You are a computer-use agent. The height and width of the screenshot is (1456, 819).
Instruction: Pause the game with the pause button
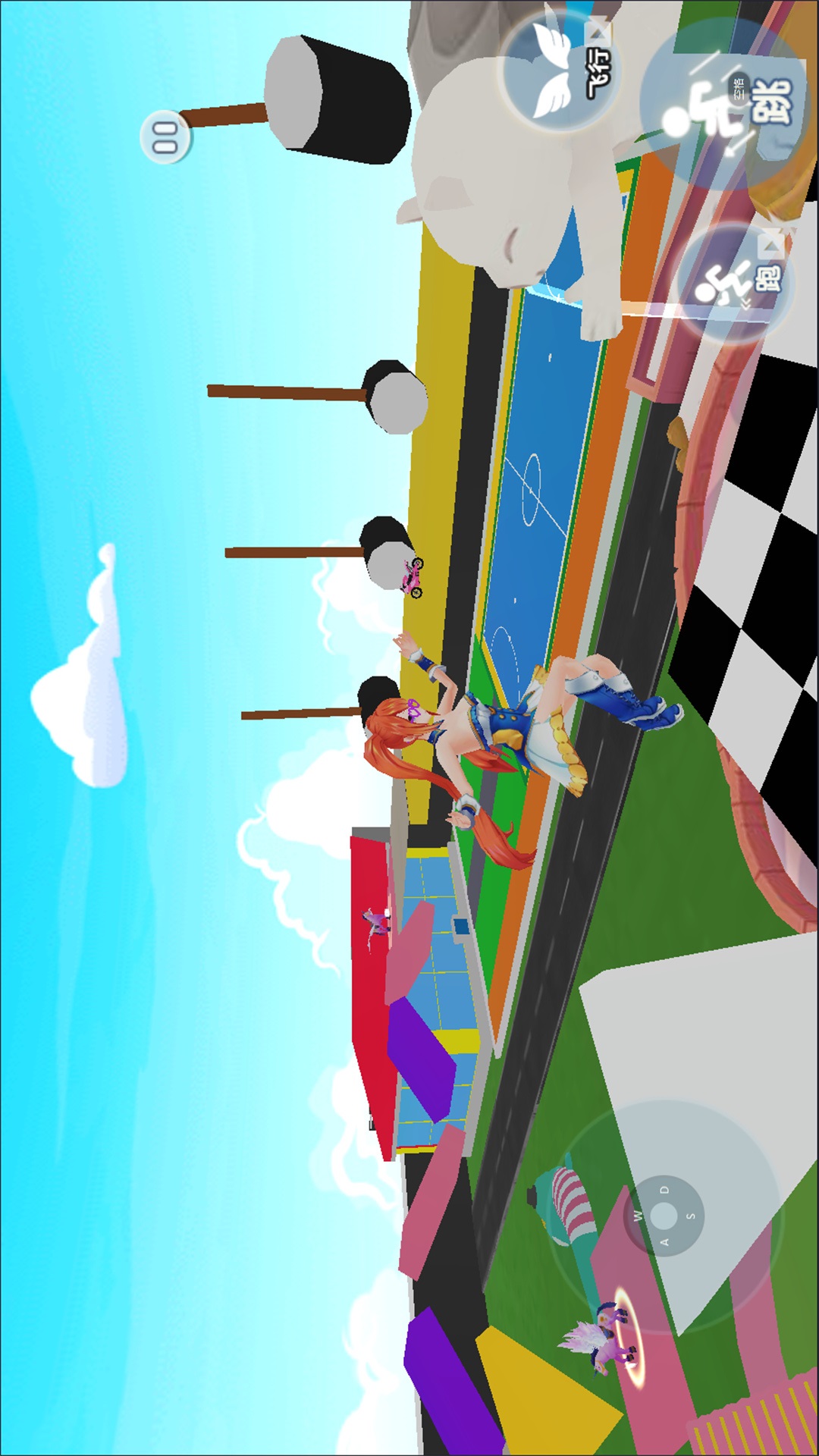165,137
